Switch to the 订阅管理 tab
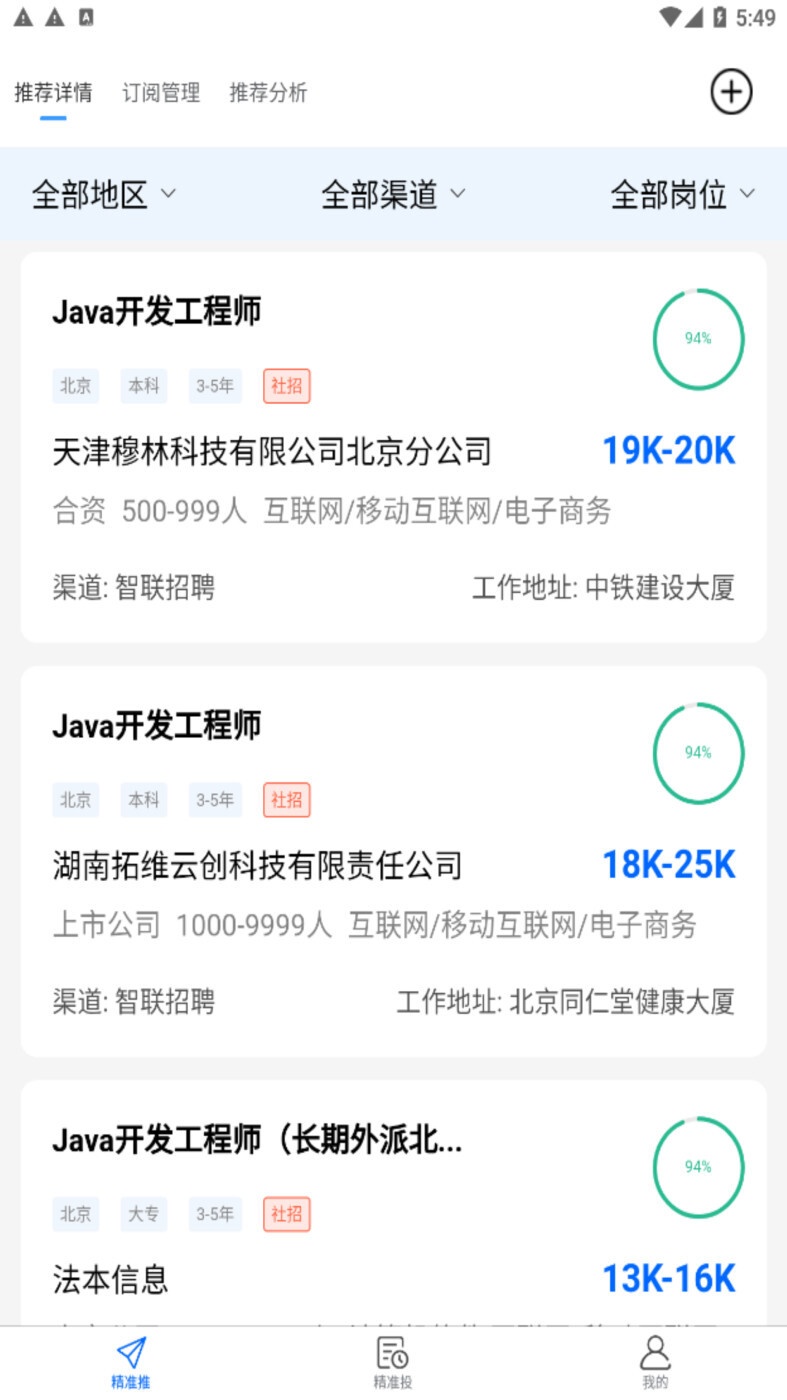Viewport: 787px width, 1400px height. [x=162, y=92]
